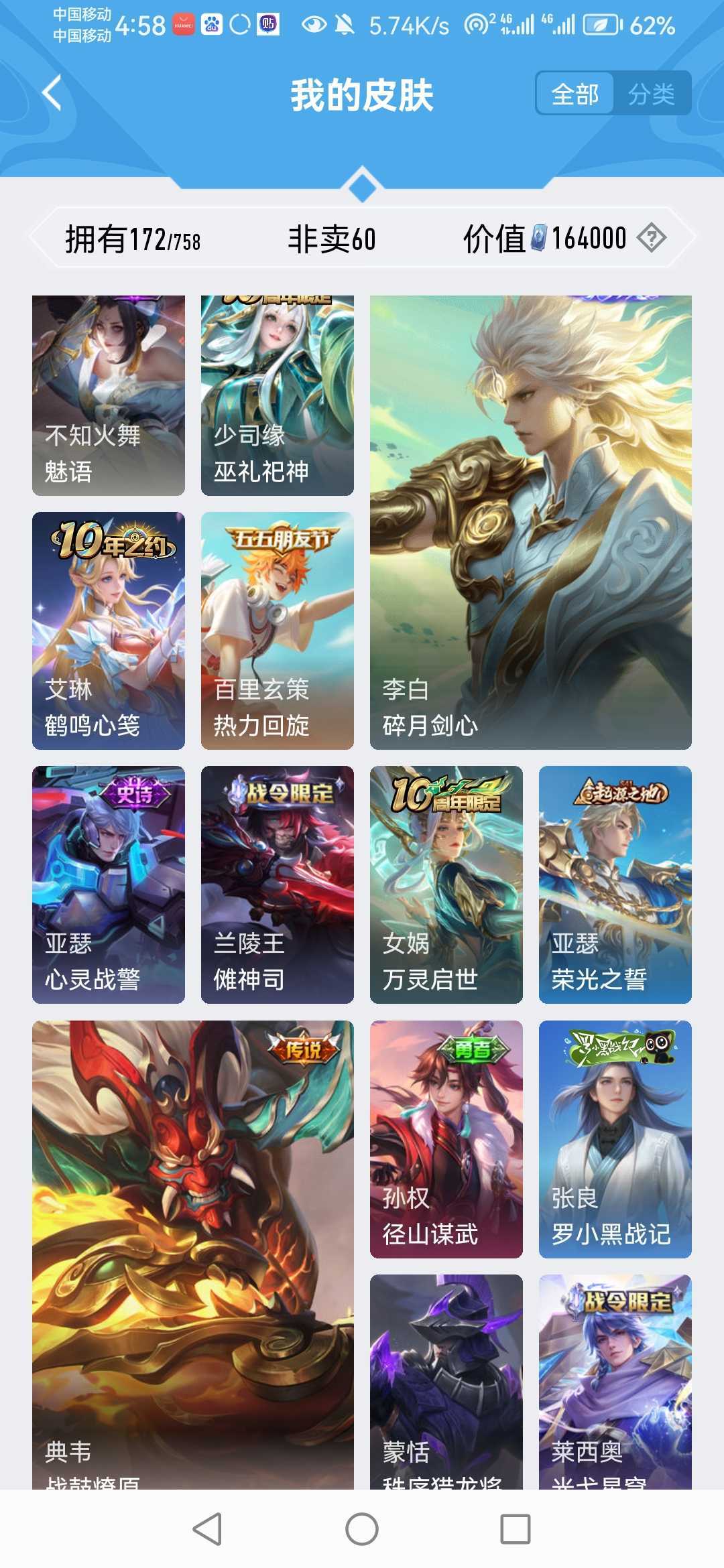Screen dimensions: 724x1568
Task: View the 典韦 legendary skin card
Action: [193, 1253]
